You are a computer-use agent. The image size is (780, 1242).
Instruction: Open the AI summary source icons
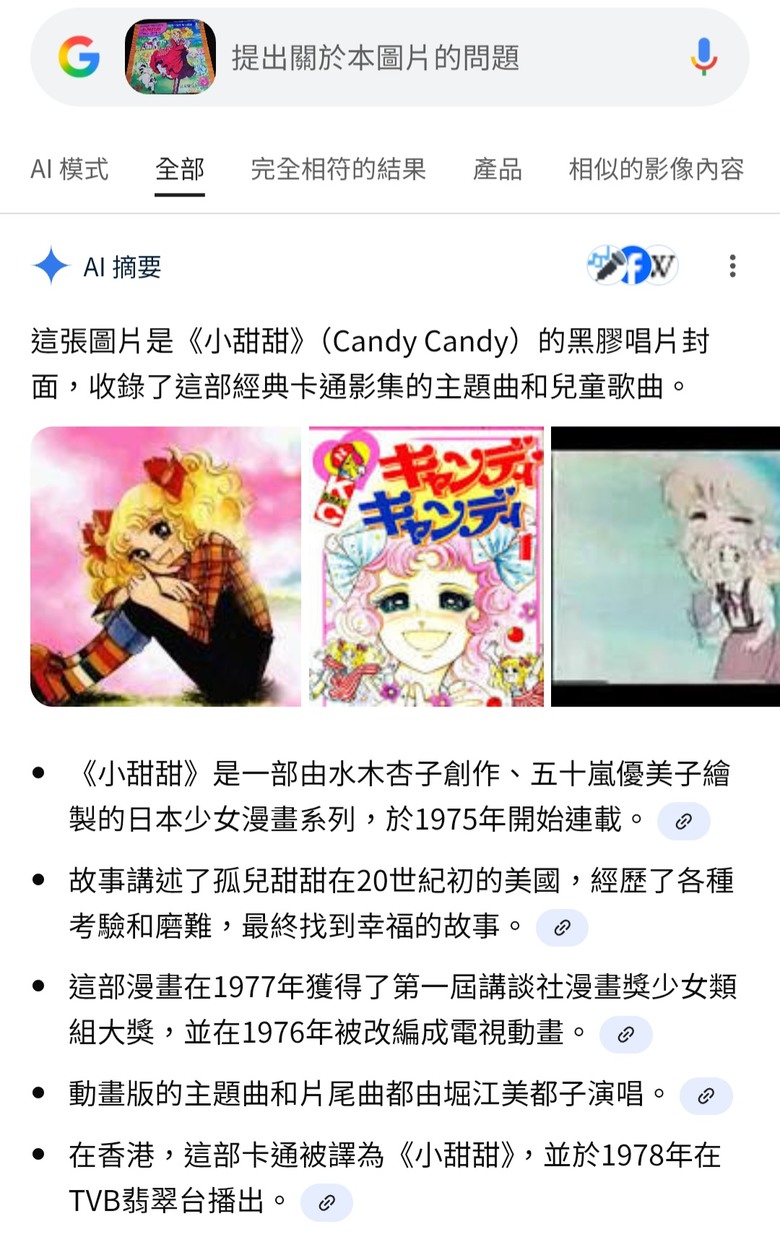coord(632,266)
